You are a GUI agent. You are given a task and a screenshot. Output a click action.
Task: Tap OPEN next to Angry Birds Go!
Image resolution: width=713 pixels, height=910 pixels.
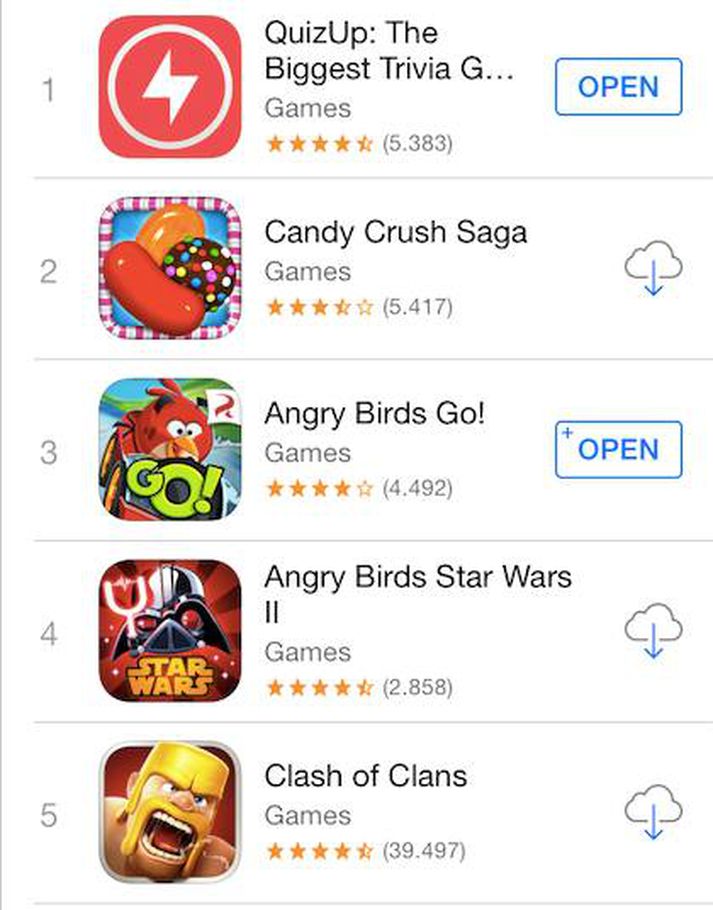coord(618,449)
